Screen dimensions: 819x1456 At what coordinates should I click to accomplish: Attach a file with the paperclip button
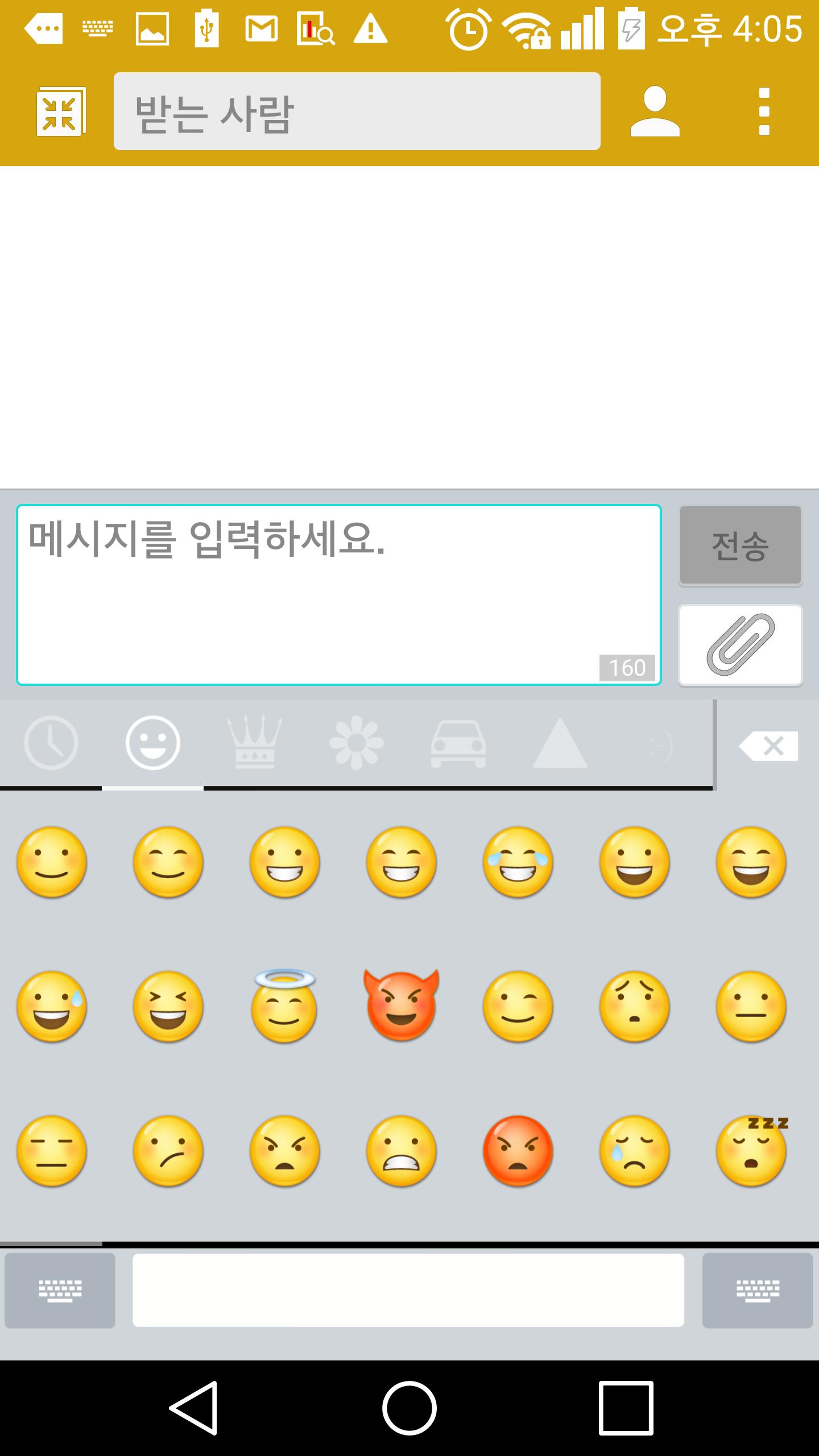coord(740,645)
